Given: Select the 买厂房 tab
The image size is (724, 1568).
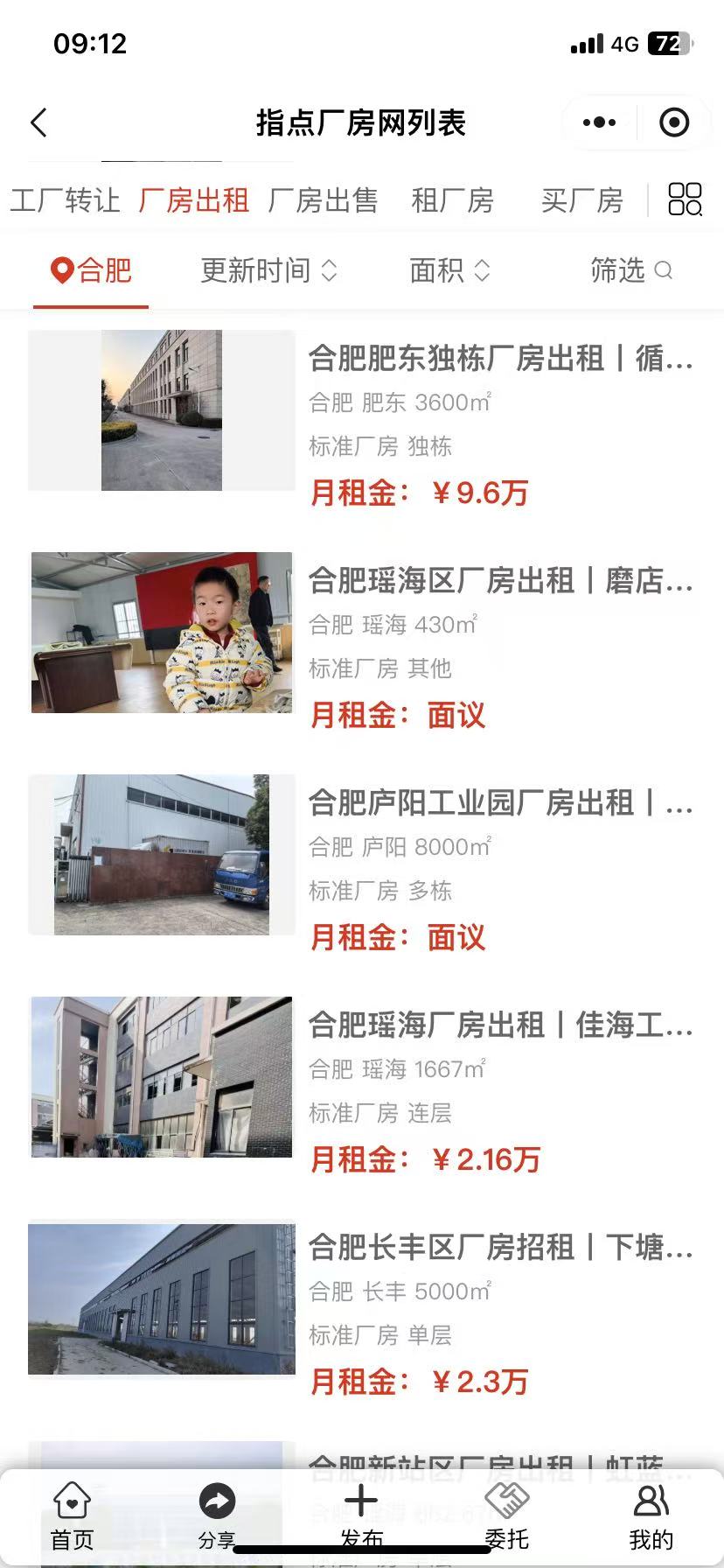Looking at the screenshot, I should click(581, 200).
